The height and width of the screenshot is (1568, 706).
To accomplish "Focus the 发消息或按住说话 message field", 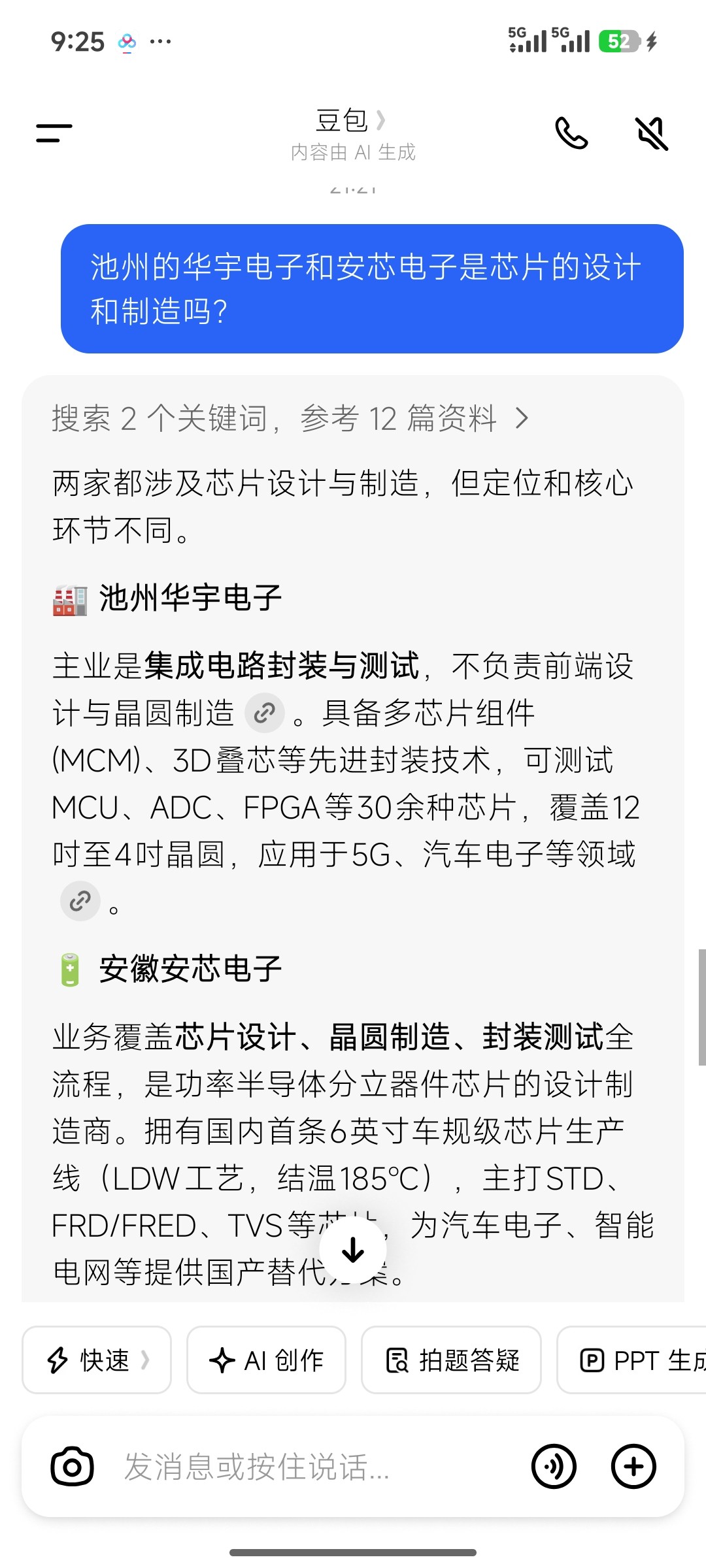I will click(x=314, y=1467).
